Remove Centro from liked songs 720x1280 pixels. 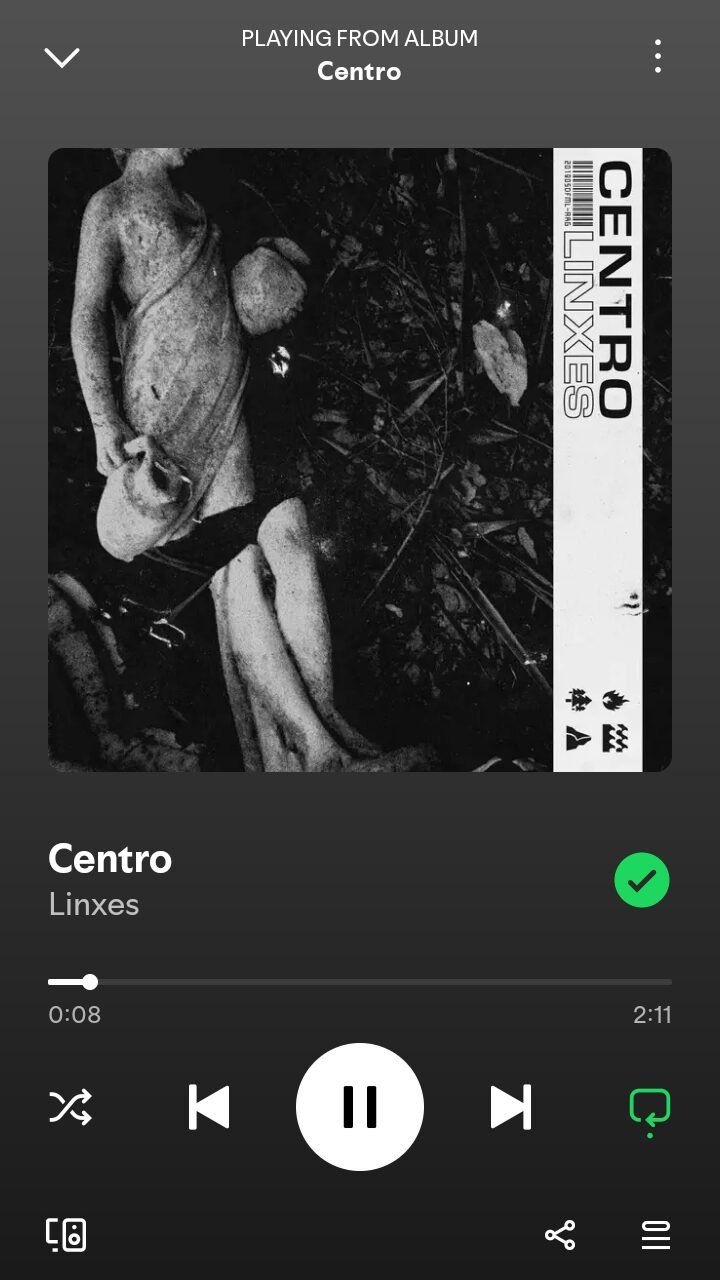(641, 880)
